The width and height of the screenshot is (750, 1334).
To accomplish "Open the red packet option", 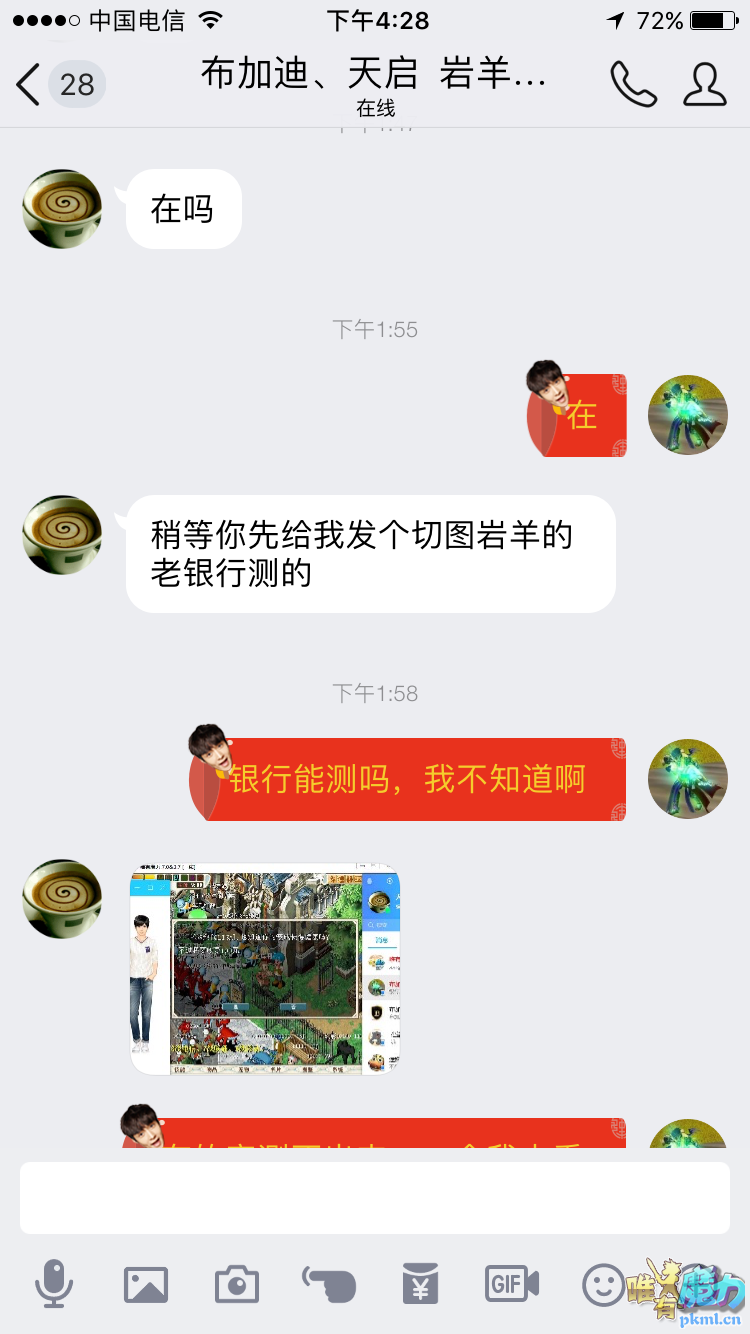I will point(421,1283).
